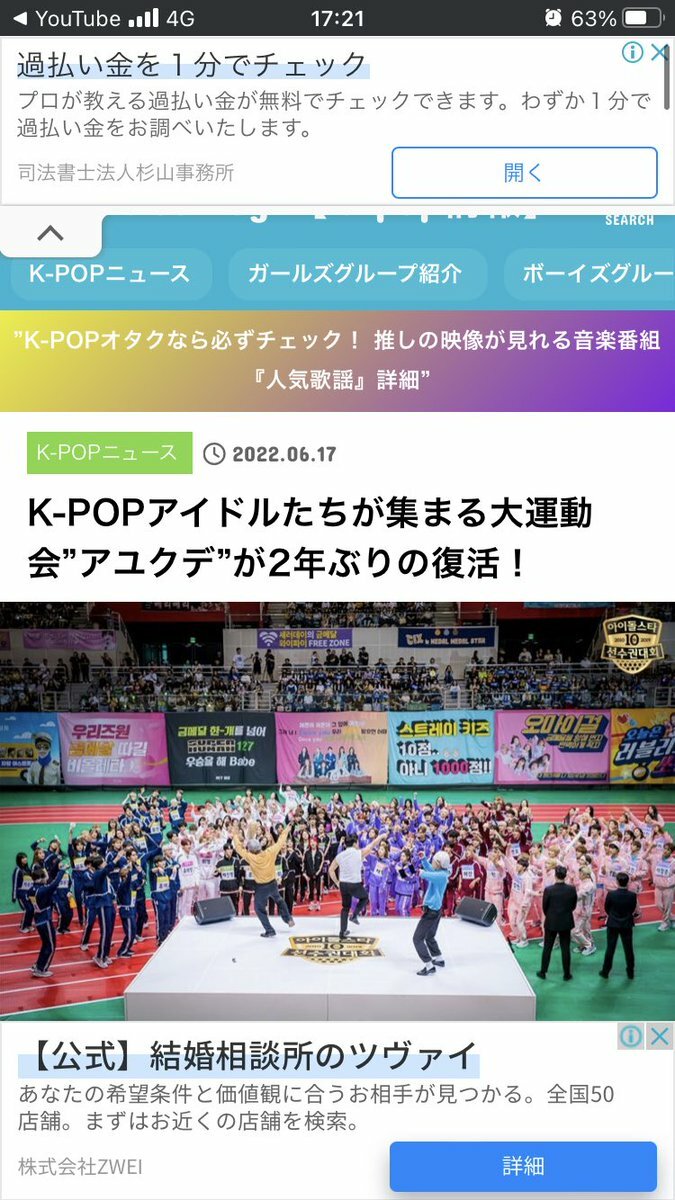Close the bottom ZWEI ad
The width and height of the screenshot is (675, 1200).
(x=659, y=1037)
